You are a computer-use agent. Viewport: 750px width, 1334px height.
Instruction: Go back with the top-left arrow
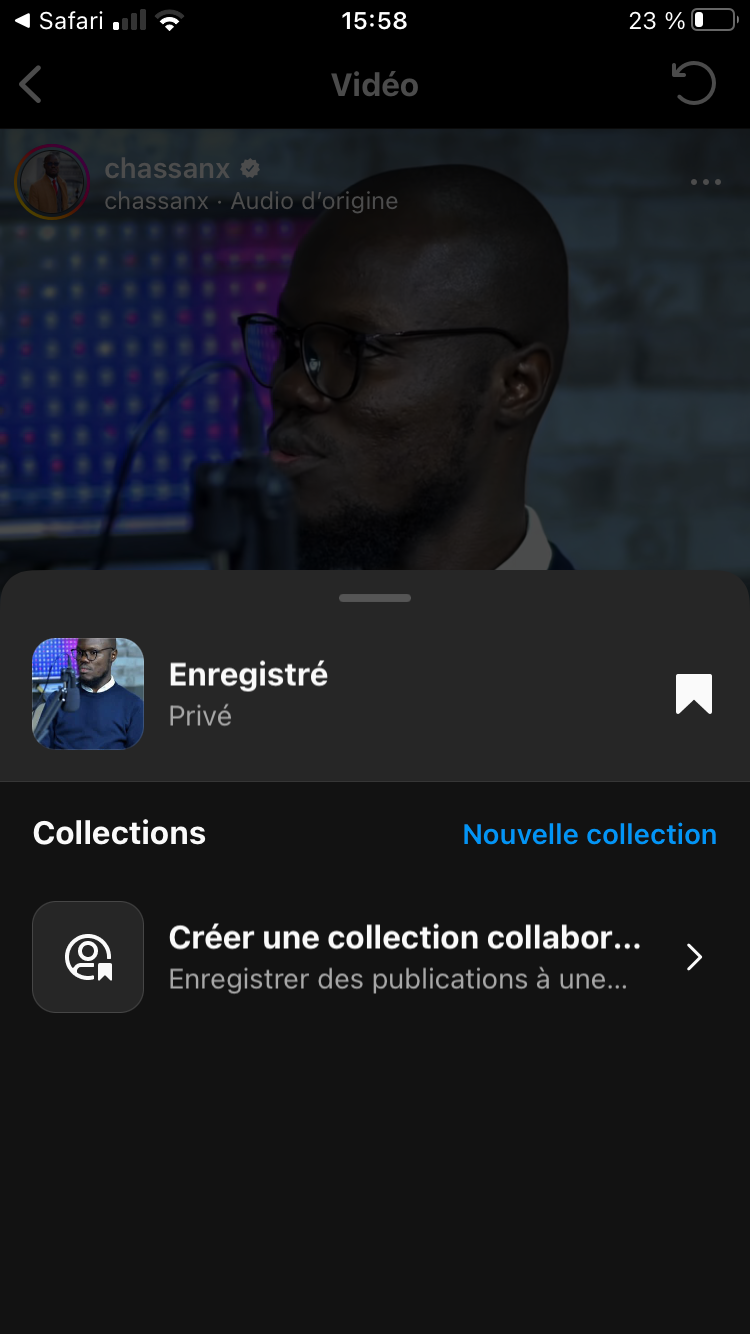coord(32,85)
